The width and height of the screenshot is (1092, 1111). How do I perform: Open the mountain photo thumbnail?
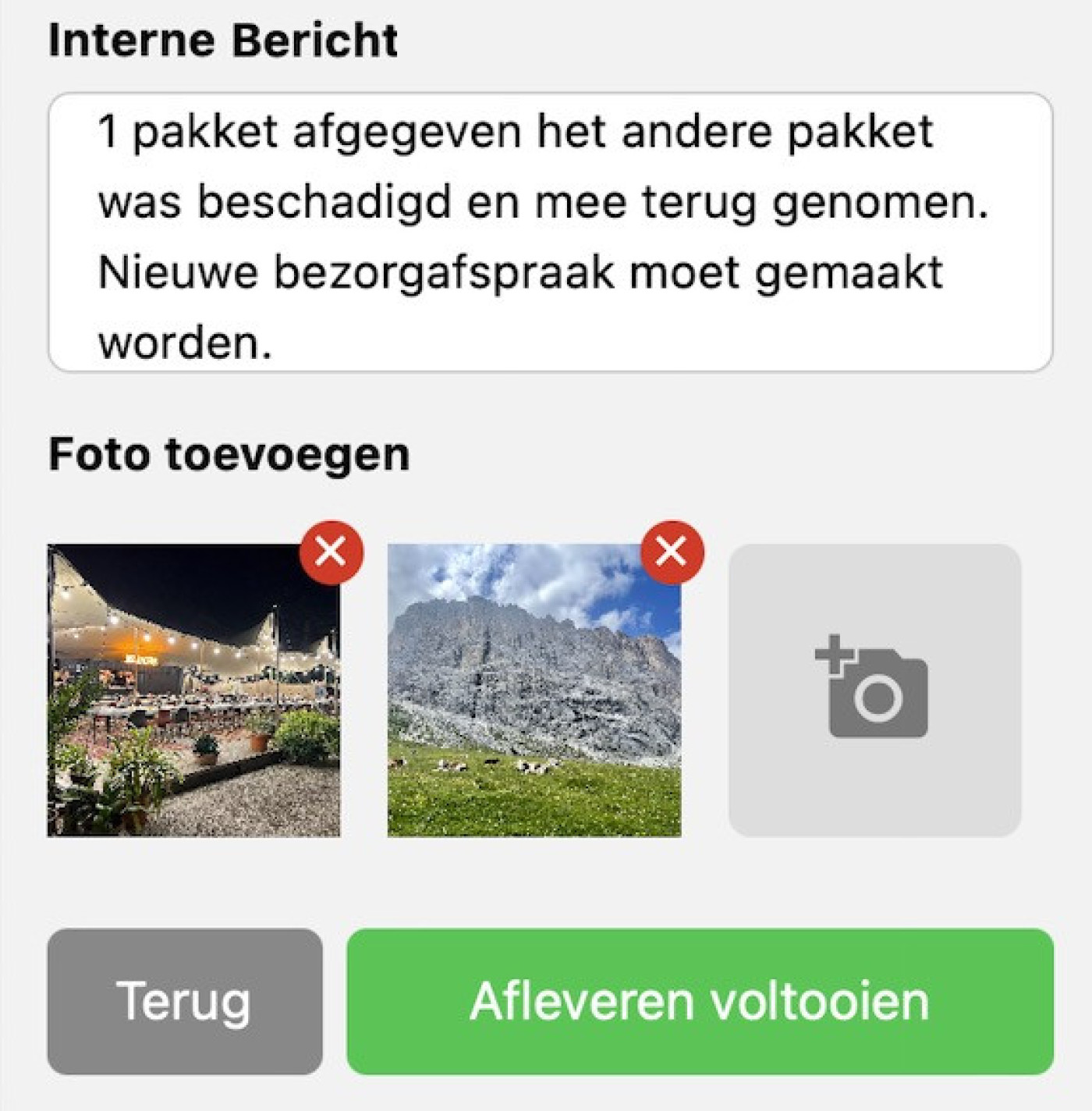534,702
